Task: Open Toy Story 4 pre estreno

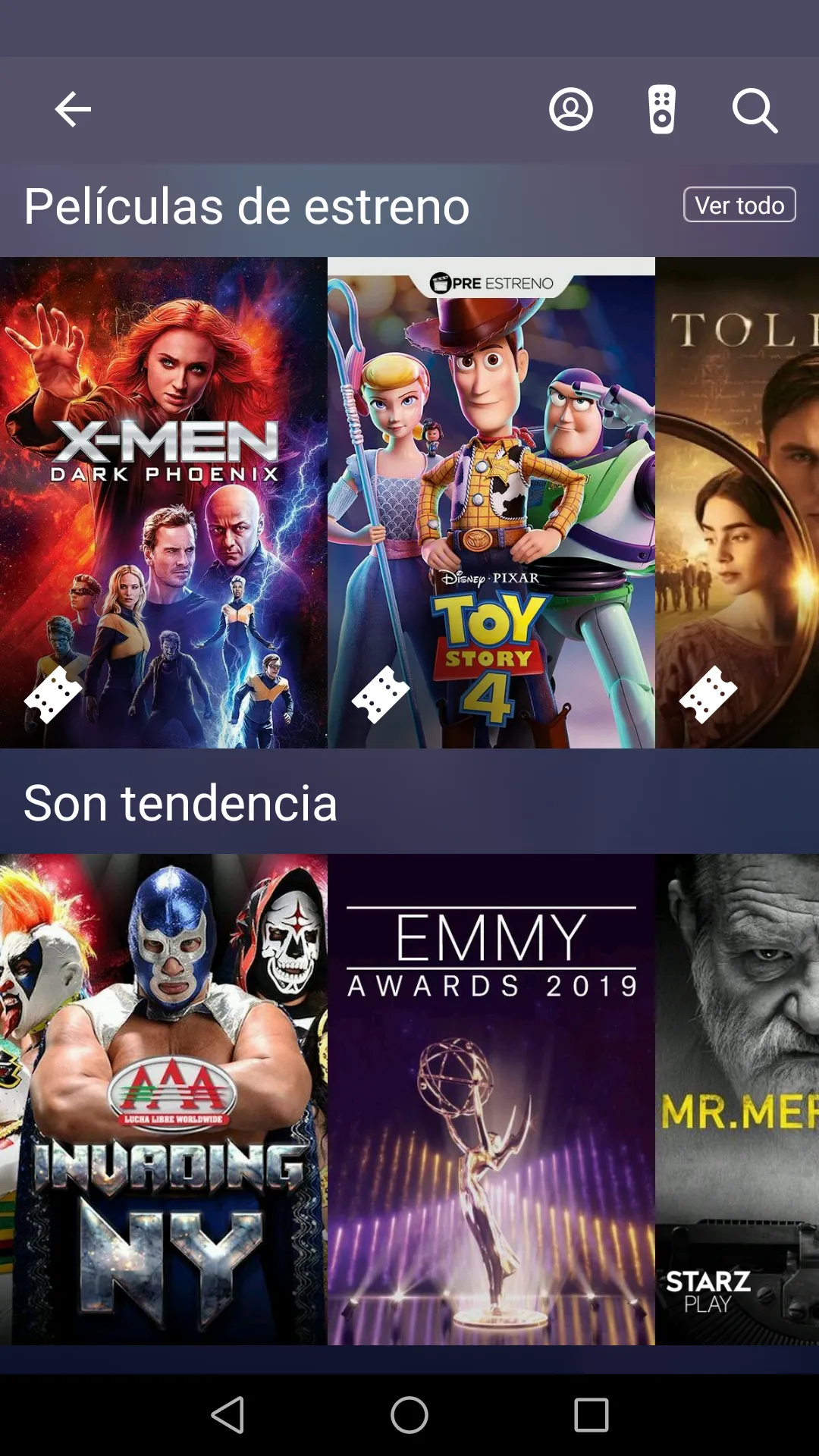Action: point(491,502)
